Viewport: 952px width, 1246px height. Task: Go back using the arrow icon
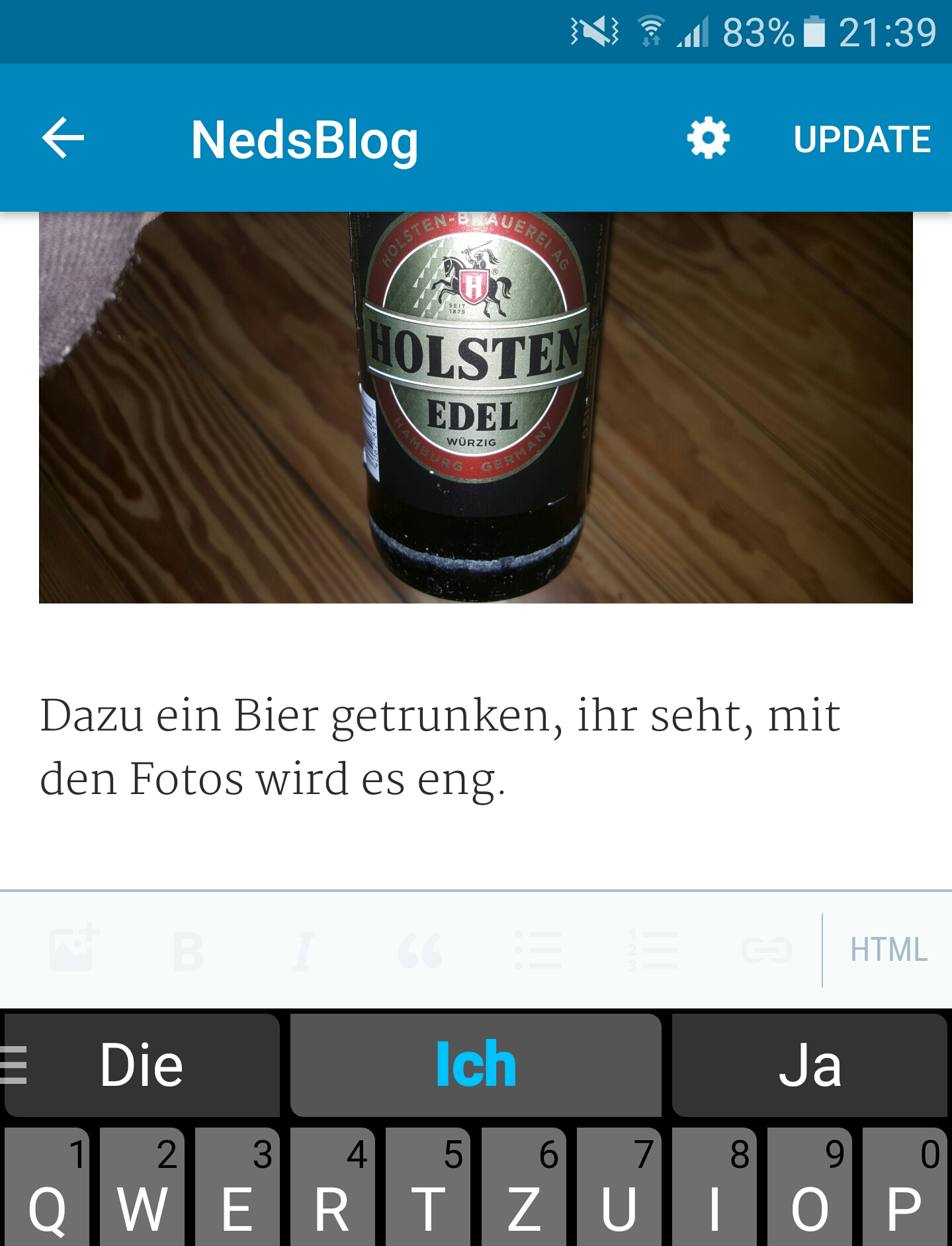[x=63, y=138]
